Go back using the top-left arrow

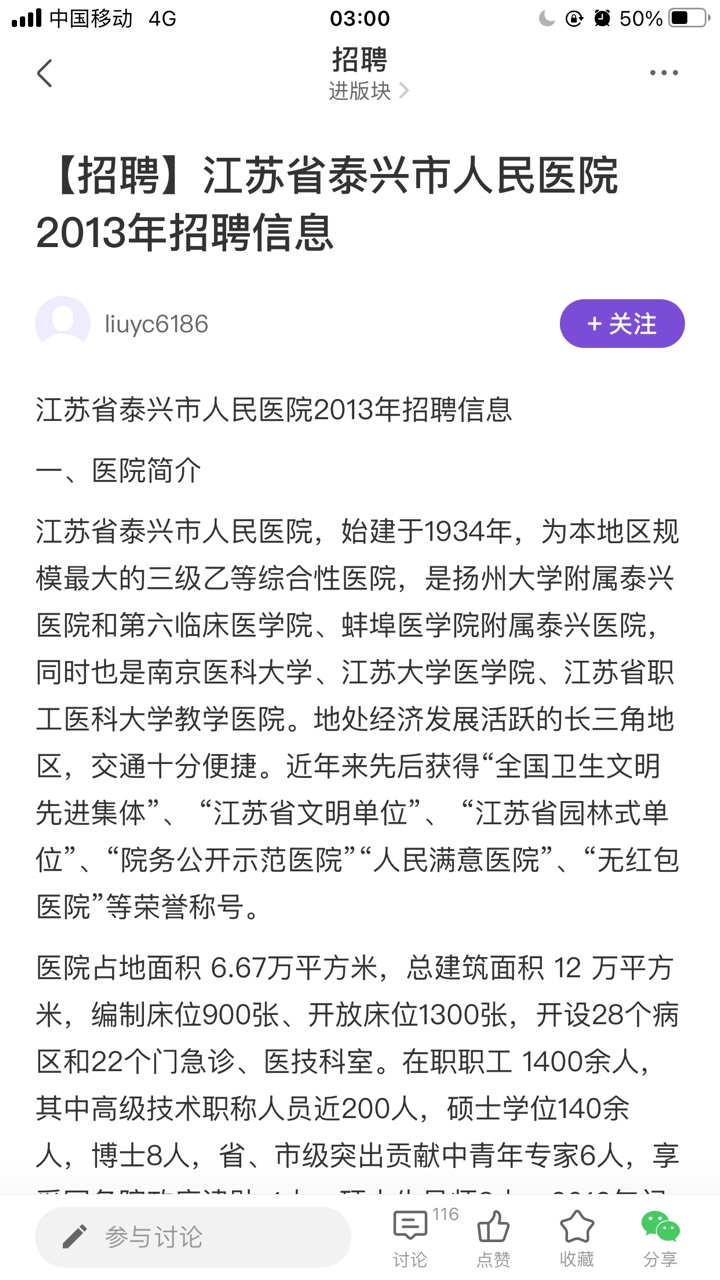tap(44, 73)
